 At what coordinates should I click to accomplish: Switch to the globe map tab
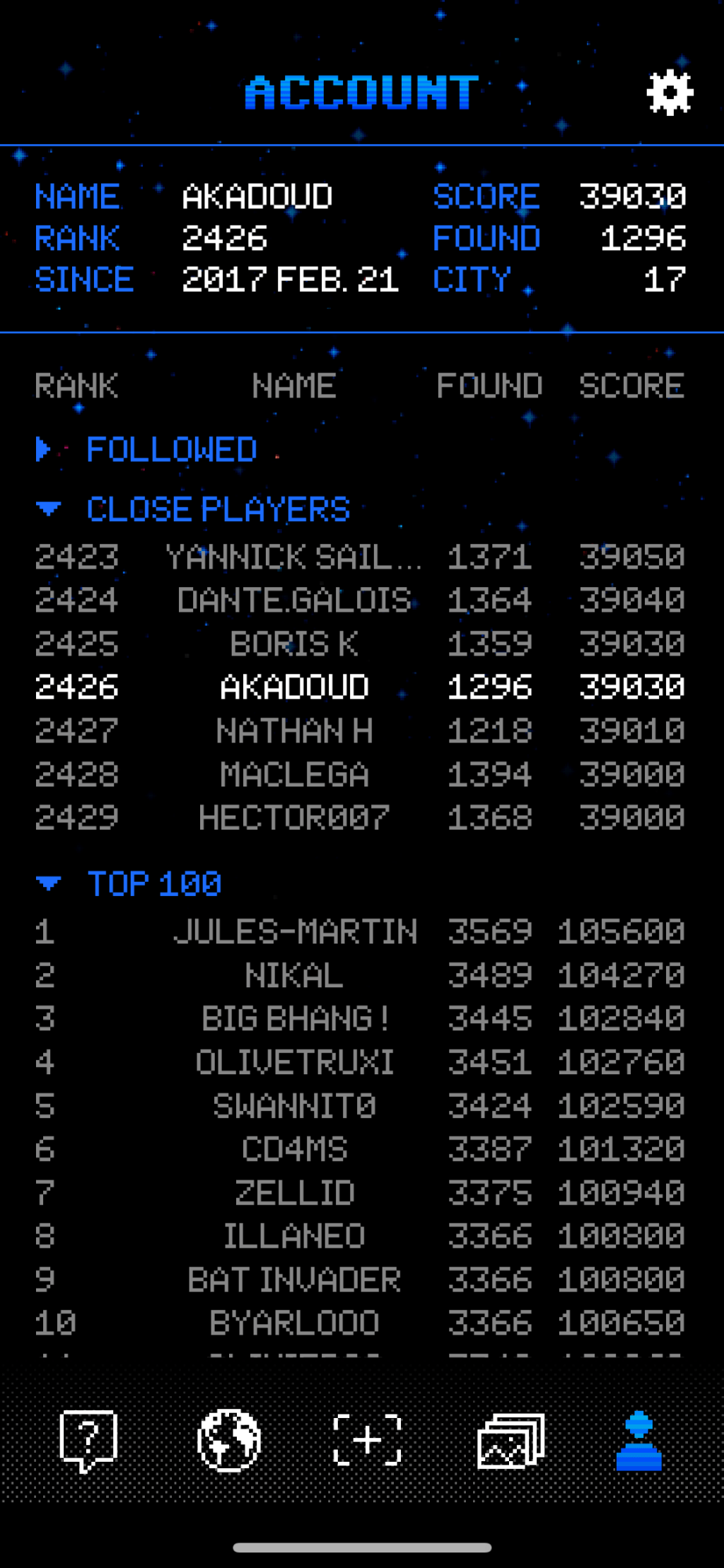click(x=228, y=1440)
